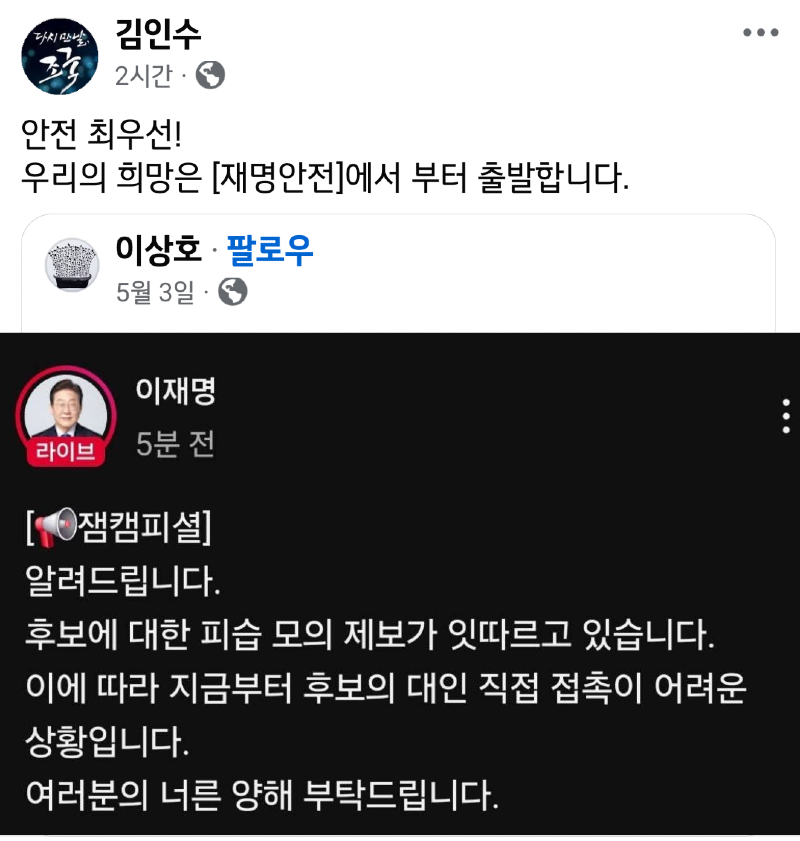The image size is (800, 841).
Task: Open the post overflow menu
Action: point(760,33)
